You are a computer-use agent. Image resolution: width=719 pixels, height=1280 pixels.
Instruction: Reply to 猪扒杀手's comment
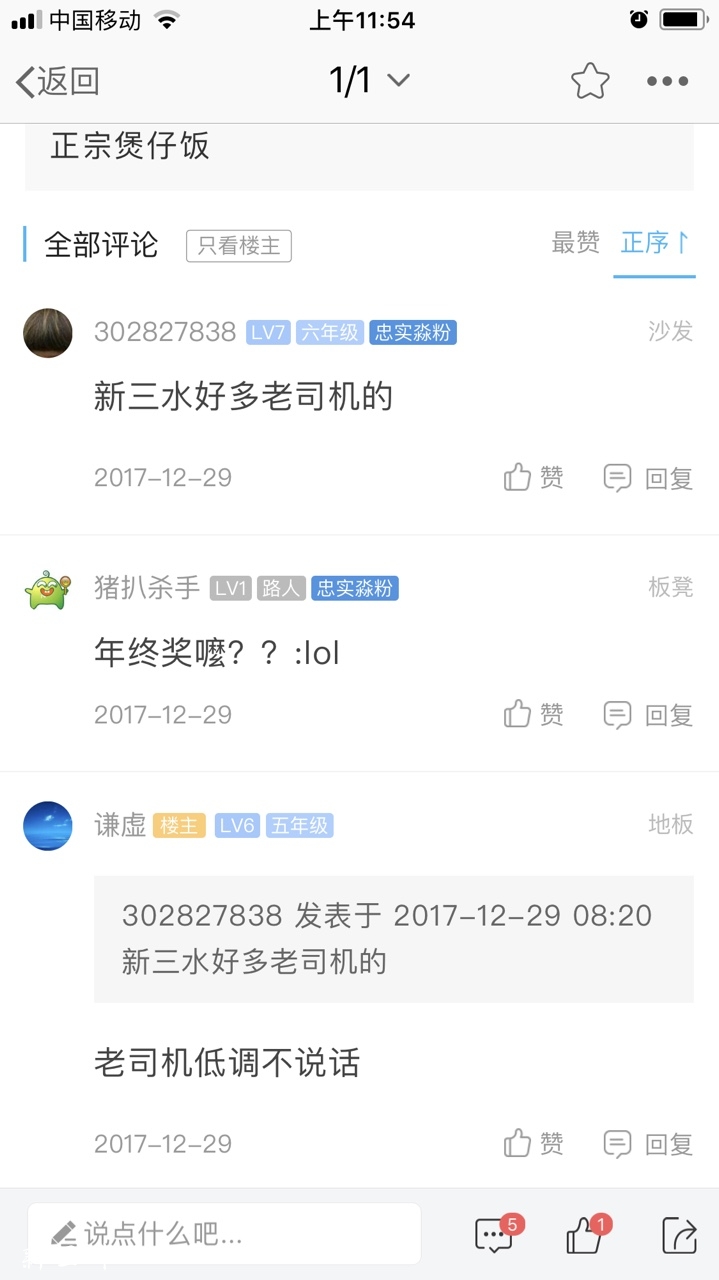click(649, 714)
